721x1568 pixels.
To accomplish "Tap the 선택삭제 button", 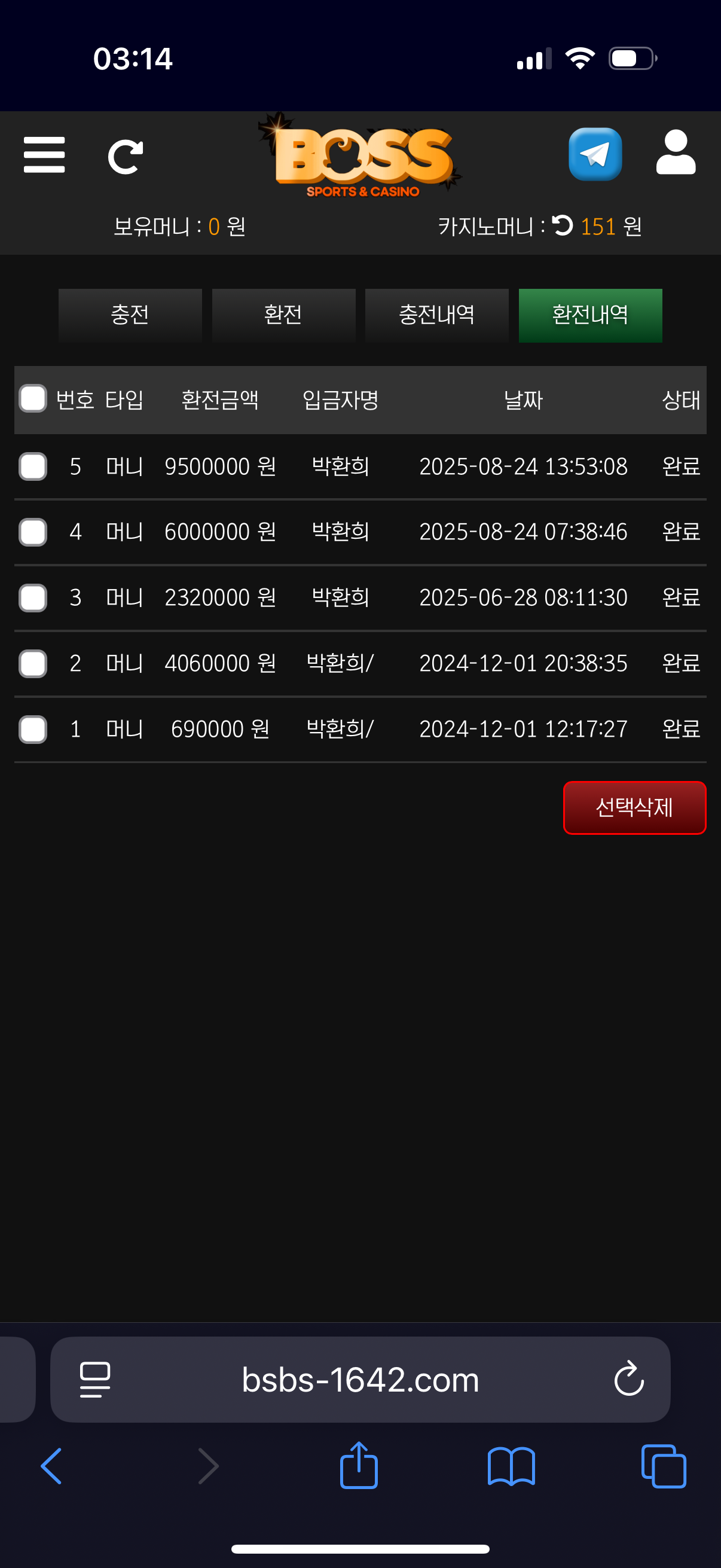I will (x=634, y=807).
